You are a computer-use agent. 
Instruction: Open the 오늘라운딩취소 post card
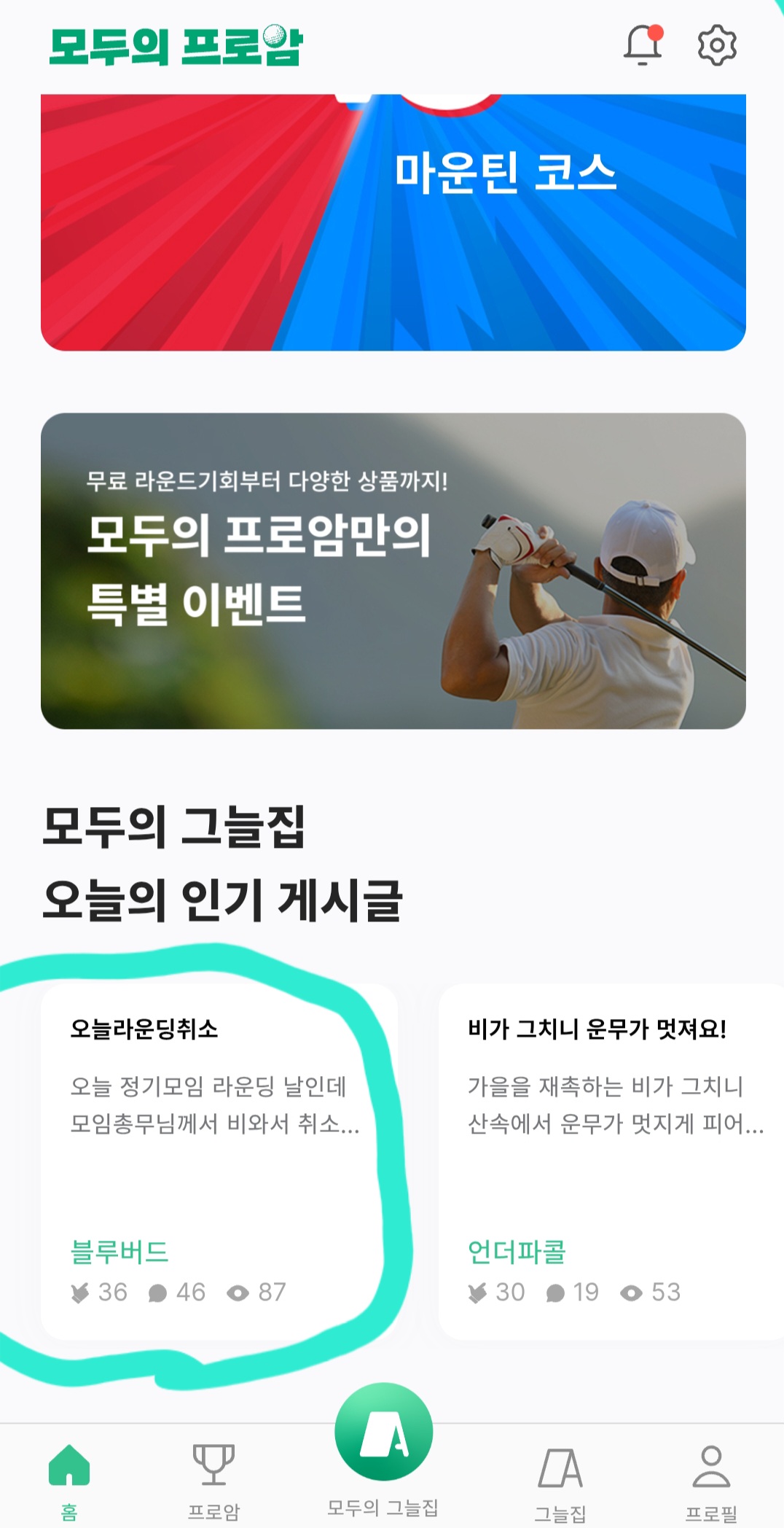coord(219,1161)
